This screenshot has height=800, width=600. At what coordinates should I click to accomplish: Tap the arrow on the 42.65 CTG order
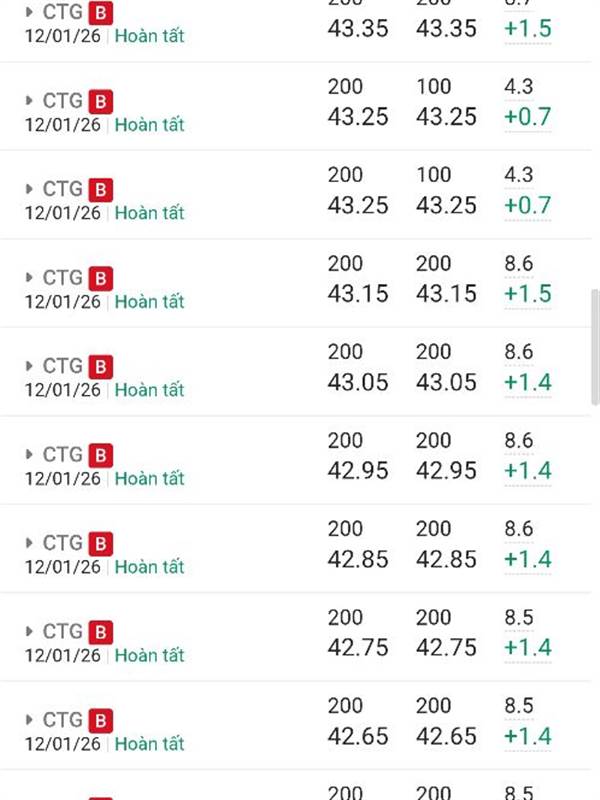30,720
